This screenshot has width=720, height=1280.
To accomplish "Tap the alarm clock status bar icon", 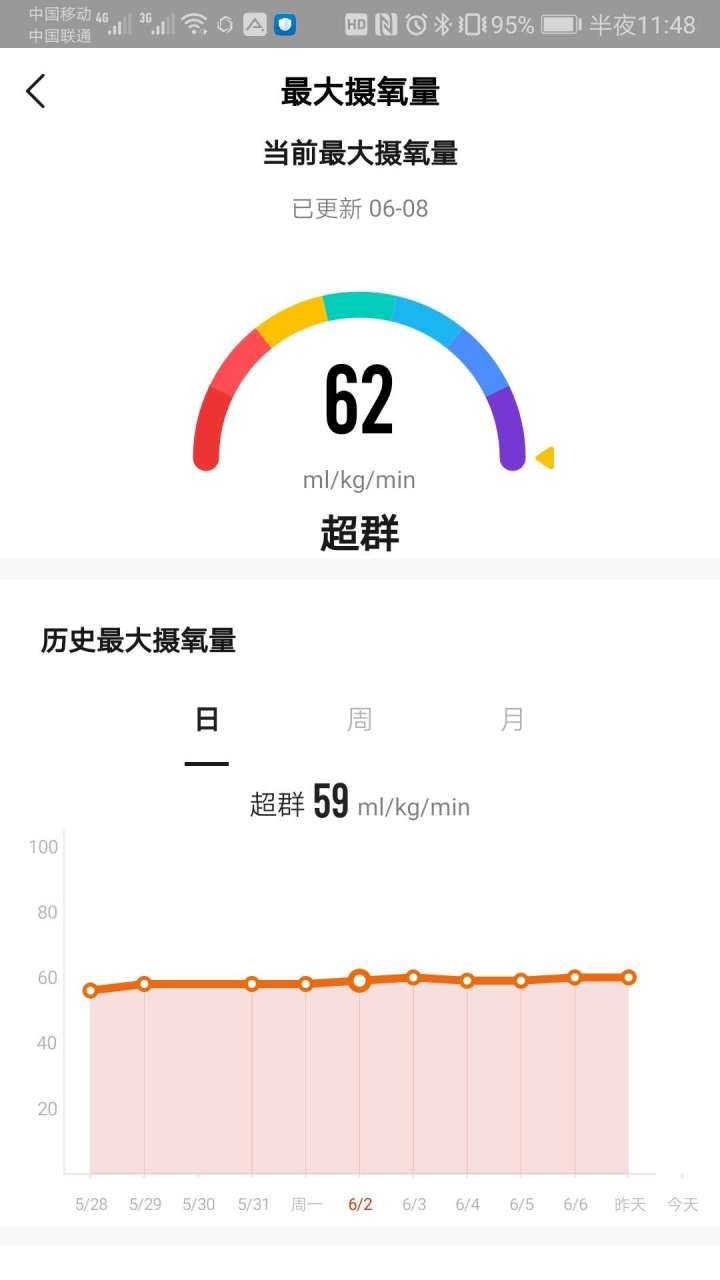I will [415, 22].
